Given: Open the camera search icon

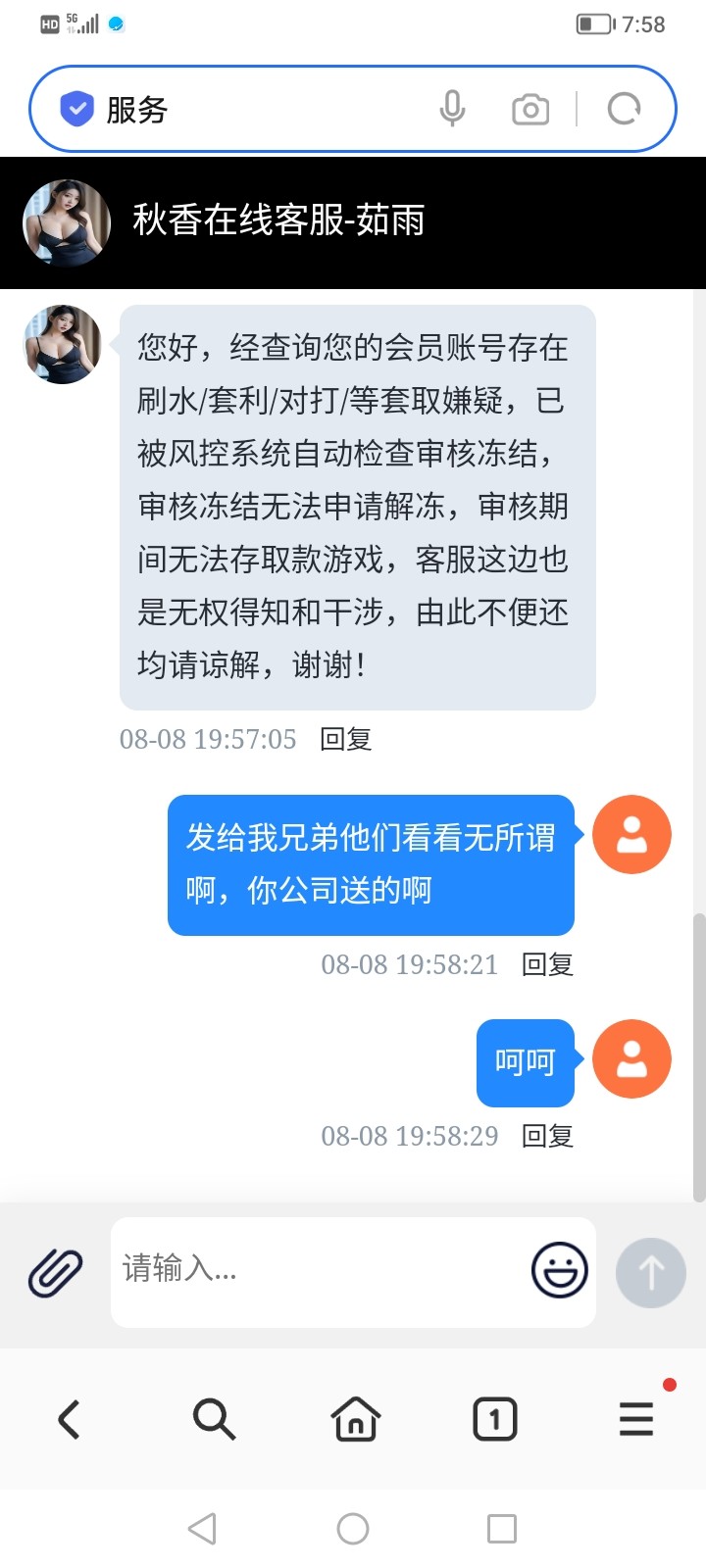Looking at the screenshot, I should 530,109.
